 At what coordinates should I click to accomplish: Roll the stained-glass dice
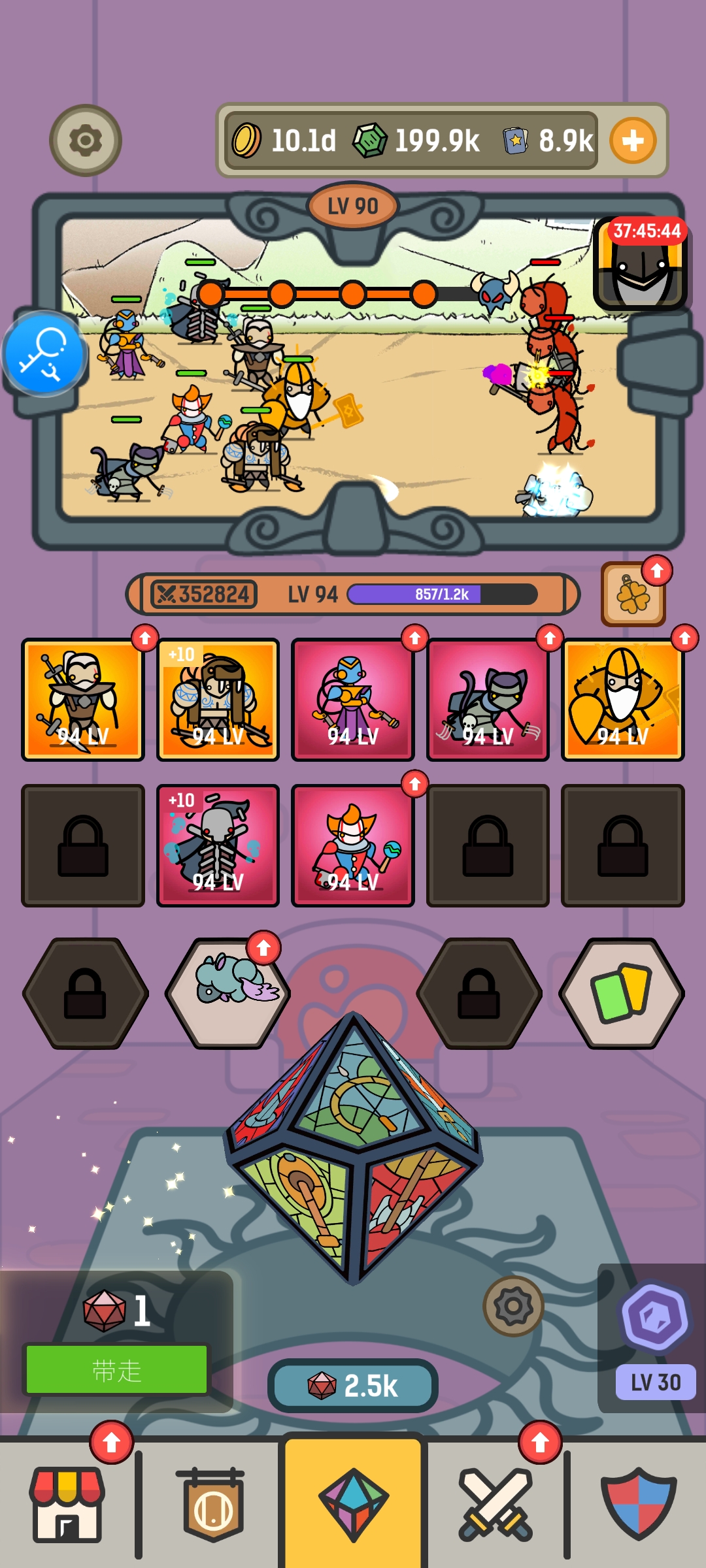(x=353, y=1150)
